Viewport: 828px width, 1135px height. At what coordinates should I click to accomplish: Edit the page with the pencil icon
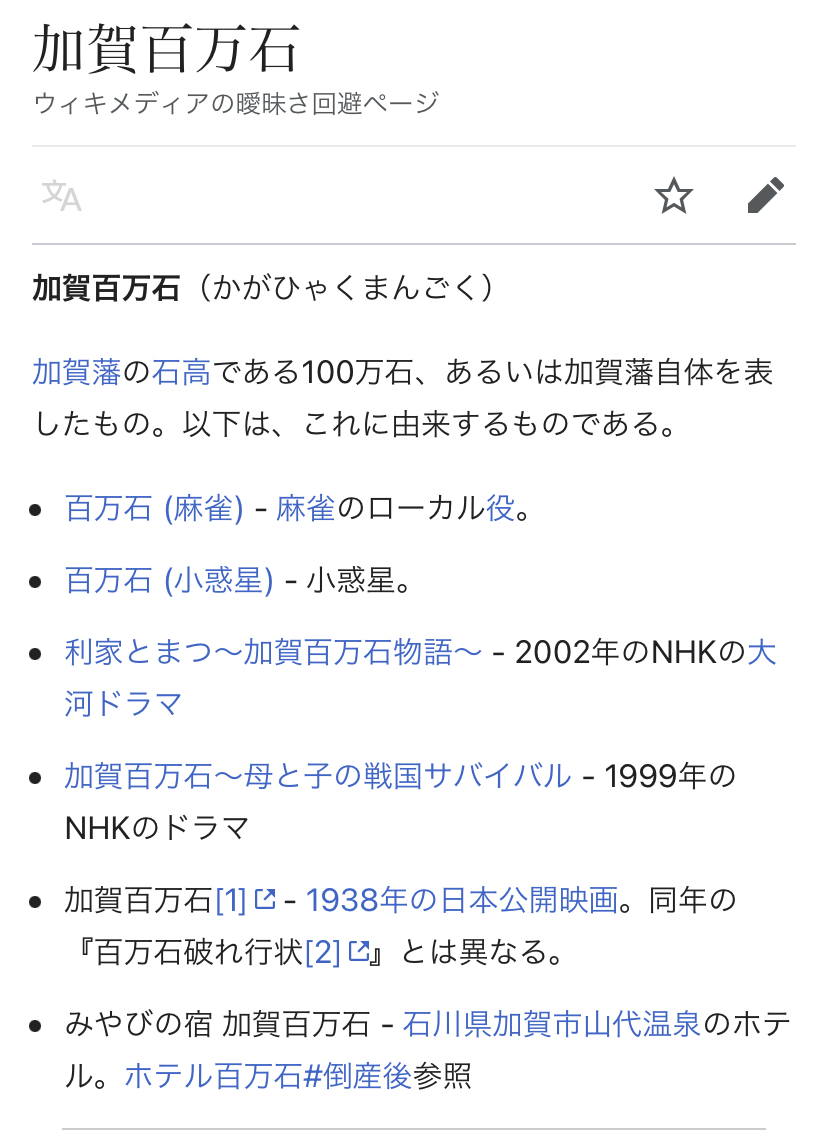tap(766, 196)
